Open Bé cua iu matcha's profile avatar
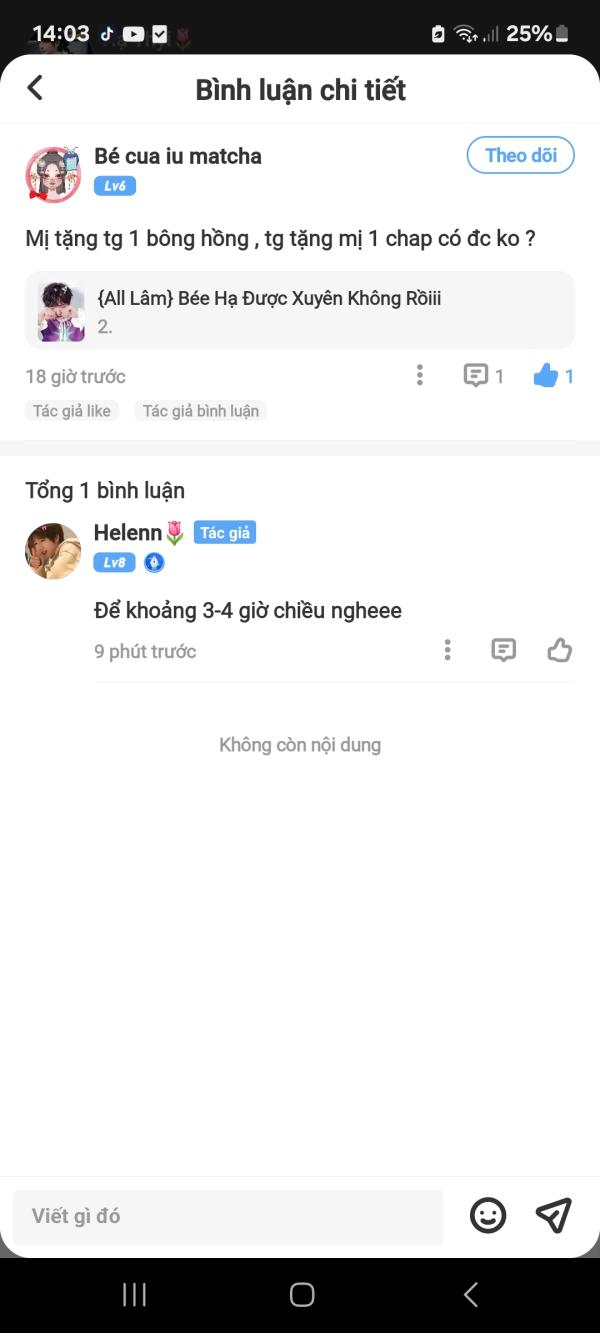600x1333 pixels. [52, 174]
